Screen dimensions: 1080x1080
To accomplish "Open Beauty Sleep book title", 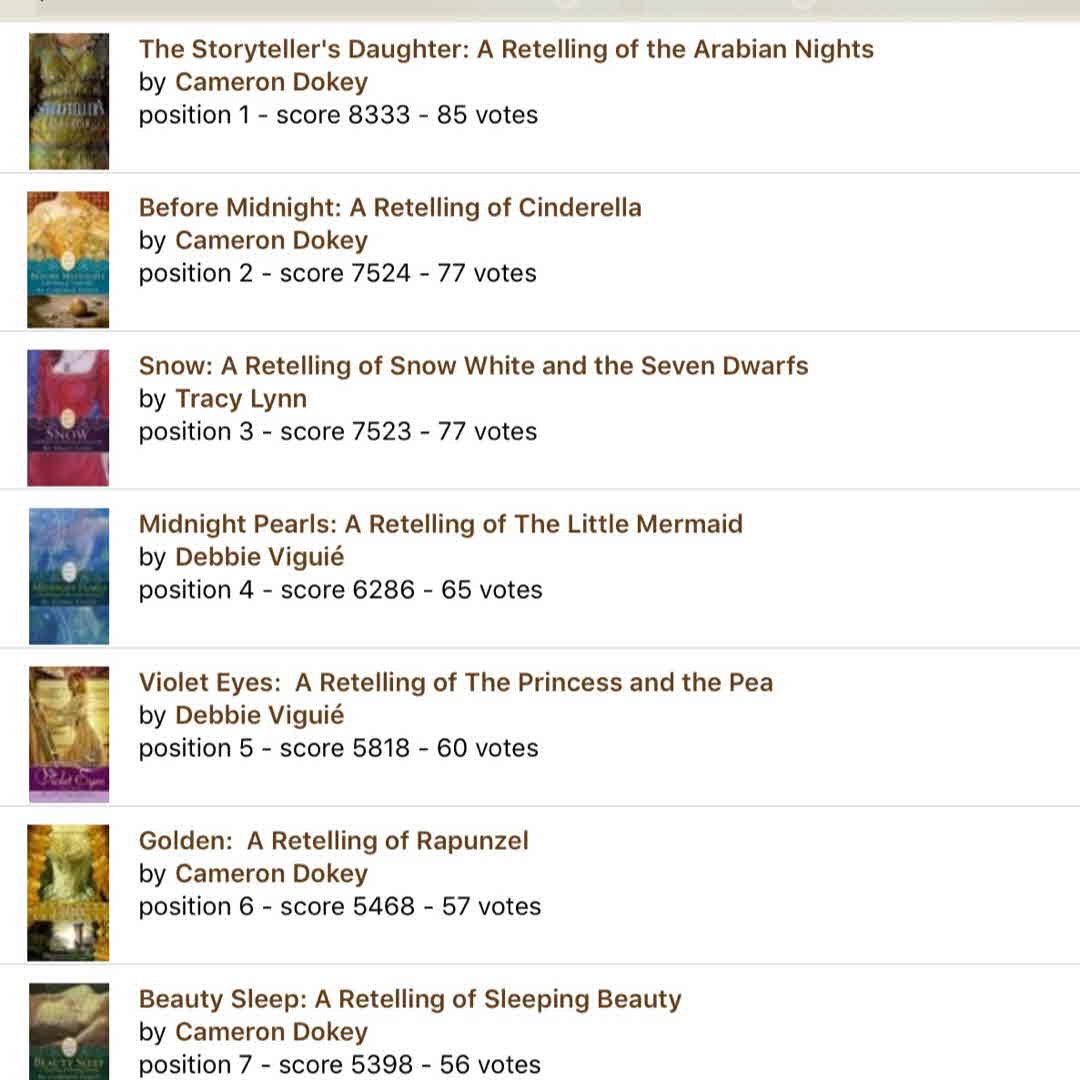I will coord(410,999).
